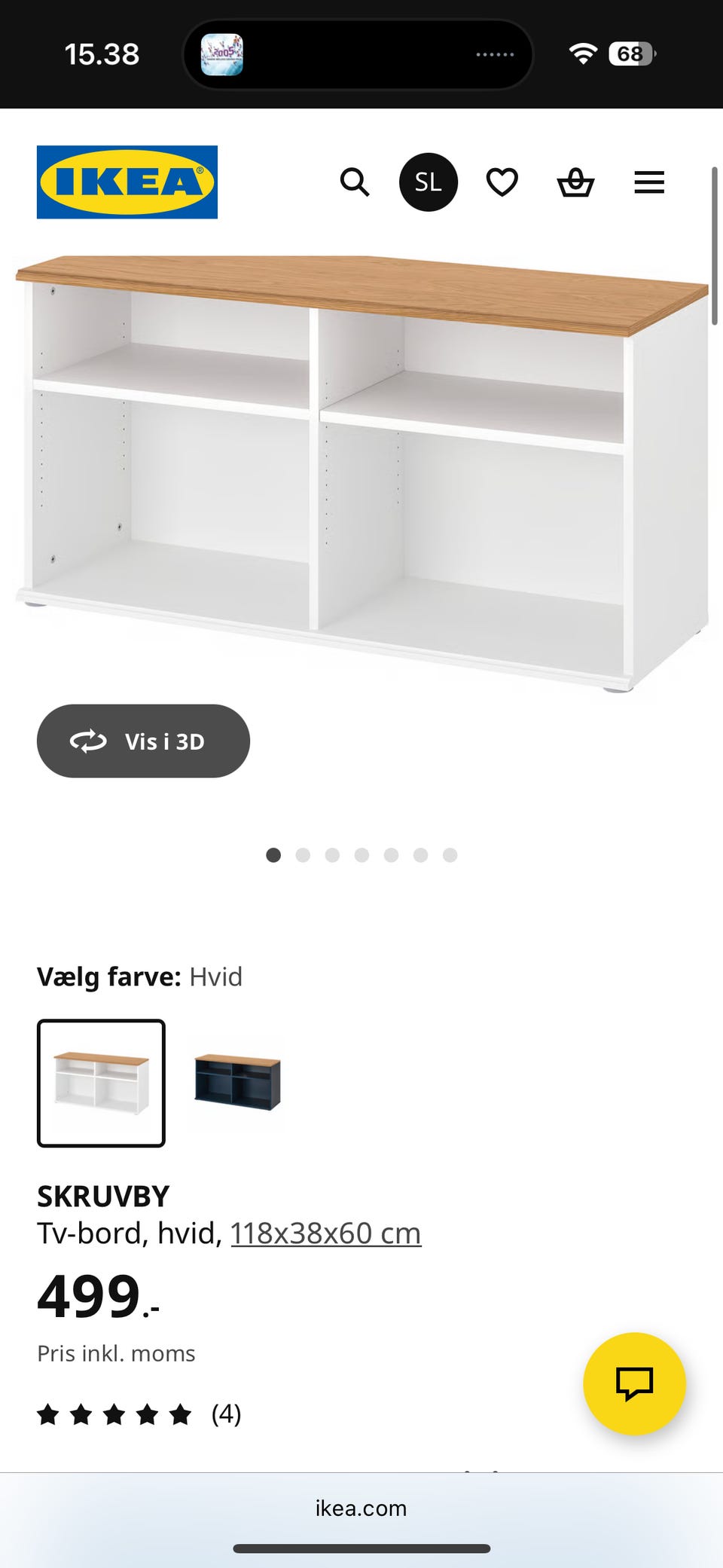
Task: Open the 118x38x60 cm dimensions link
Action: click(x=326, y=1233)
